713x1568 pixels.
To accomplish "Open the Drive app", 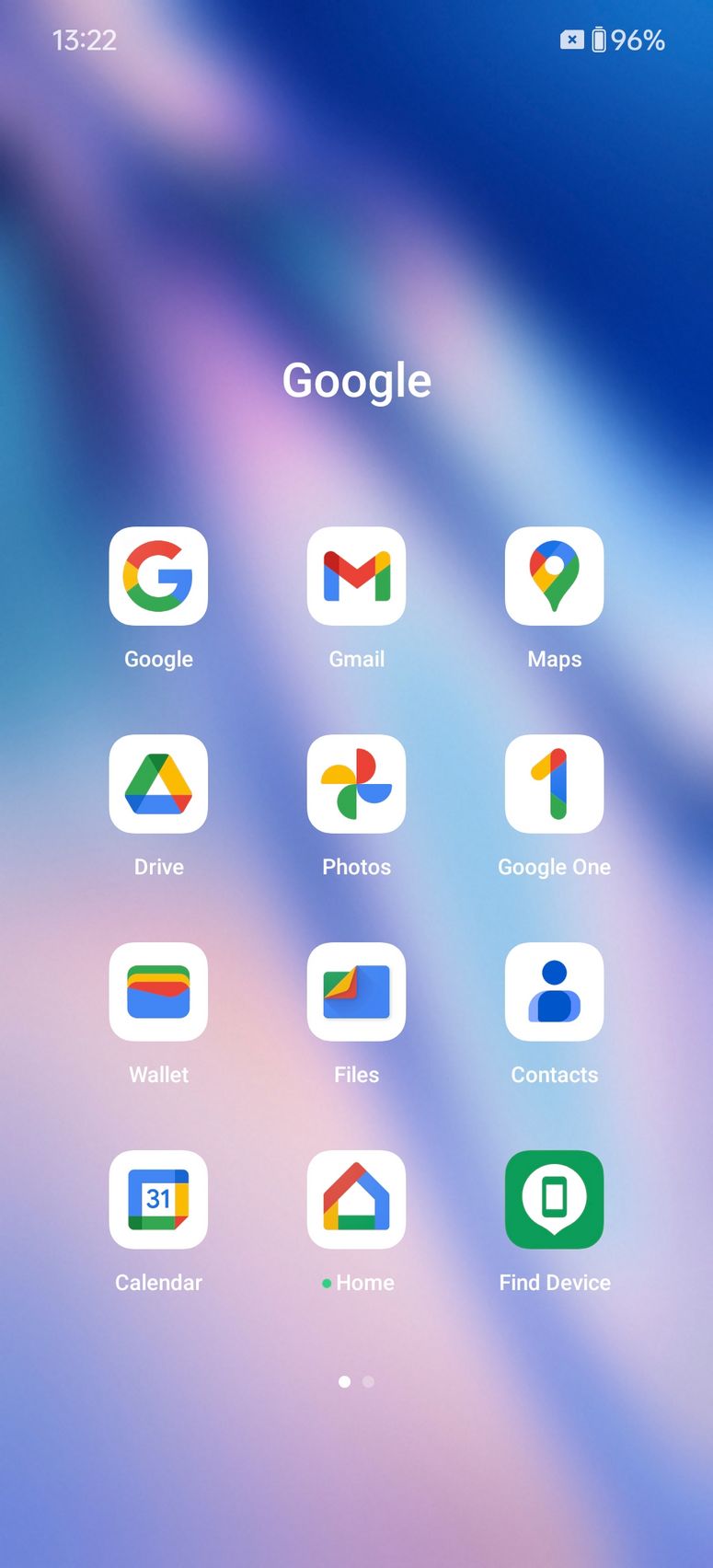I will click(x=158, y=784).
